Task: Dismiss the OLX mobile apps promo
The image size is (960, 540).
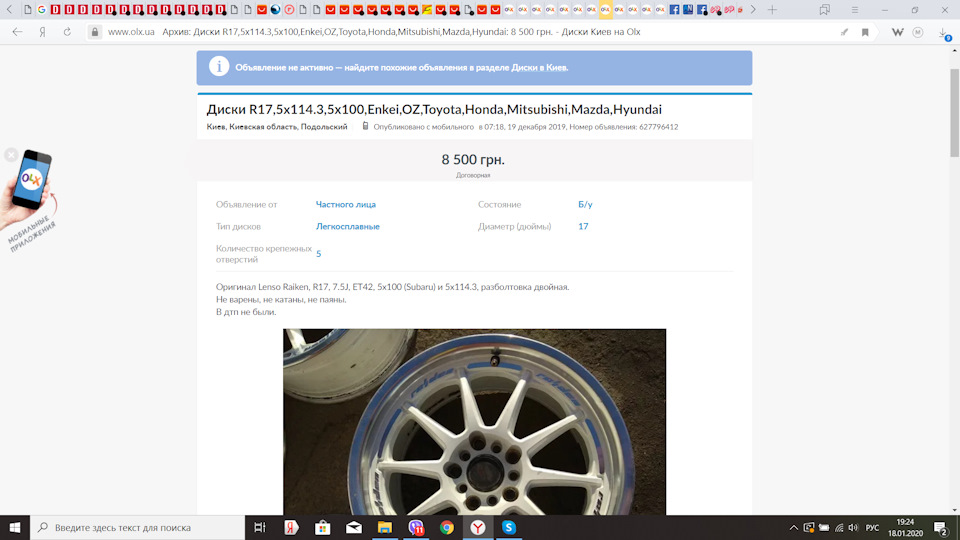Action: tap(11, 155)
